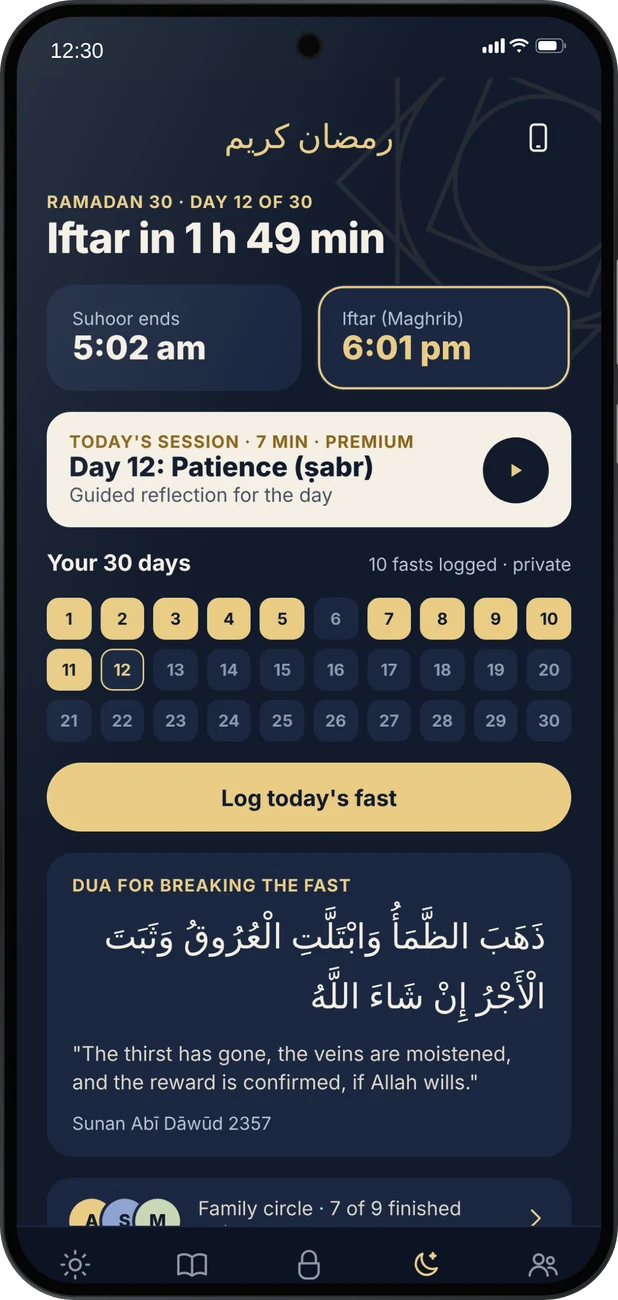Tap day 30 in the calendar grid

549,720
